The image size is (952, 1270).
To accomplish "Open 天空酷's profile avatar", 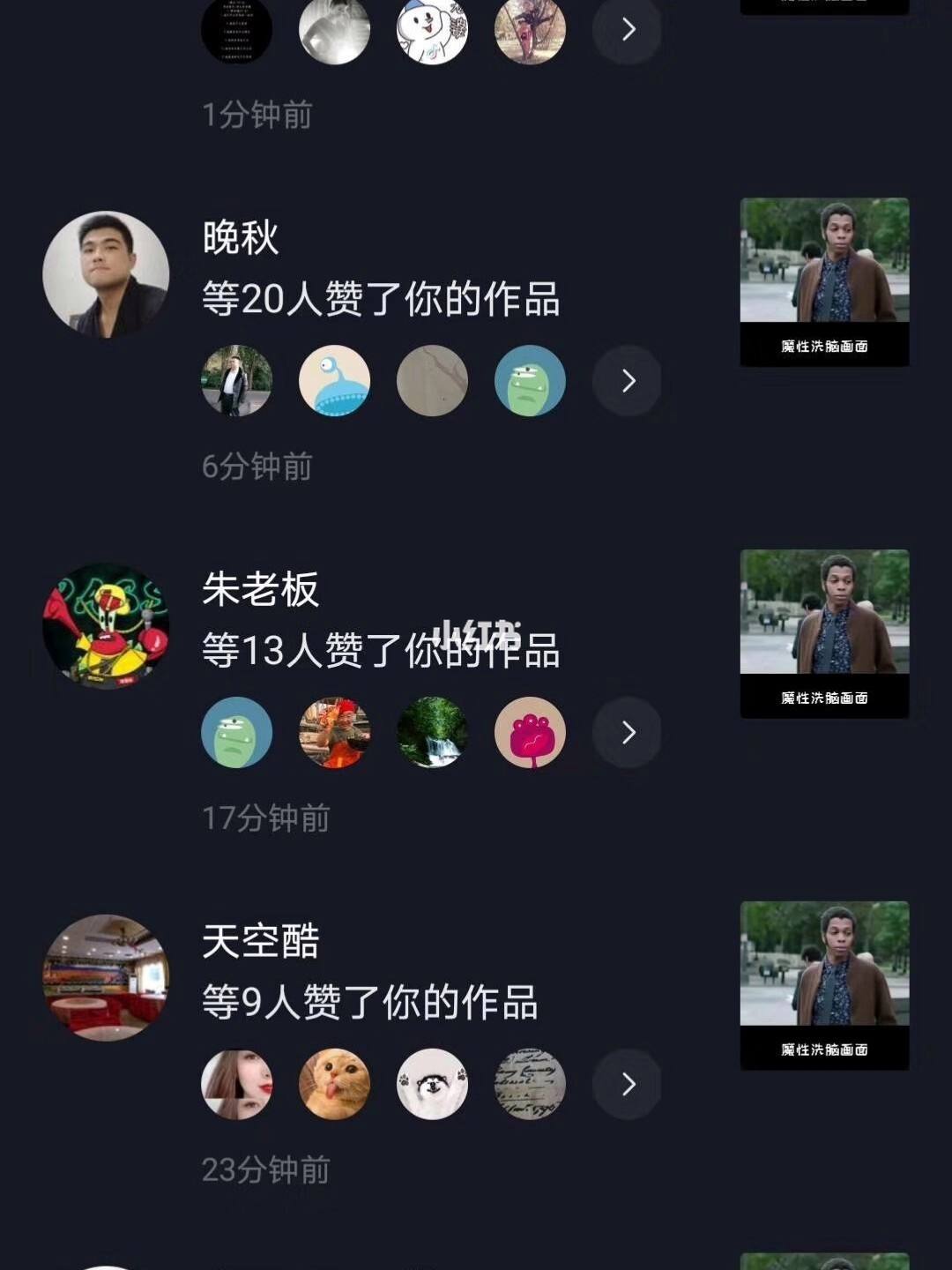I will click(104, 977).
